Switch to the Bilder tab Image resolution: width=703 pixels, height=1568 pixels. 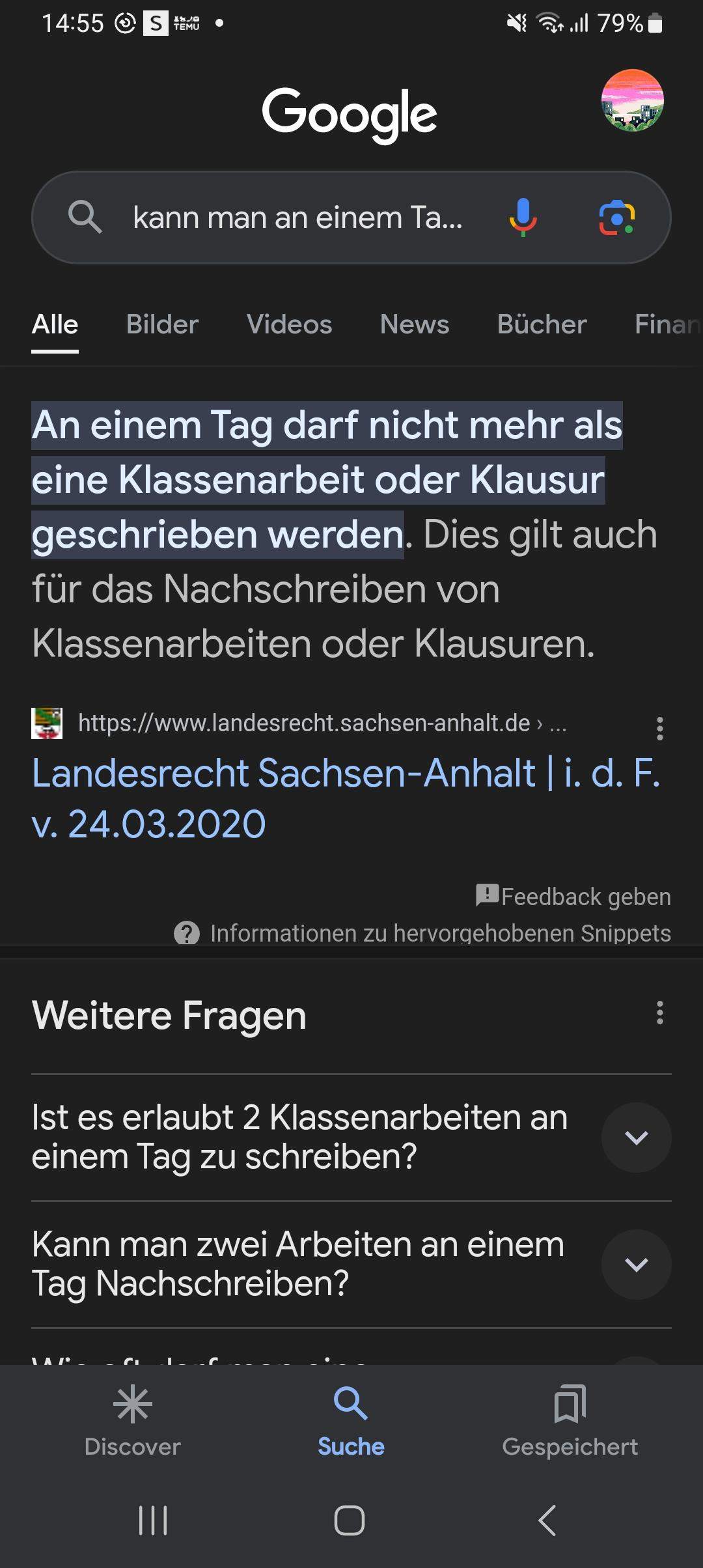tap(162, 324)
